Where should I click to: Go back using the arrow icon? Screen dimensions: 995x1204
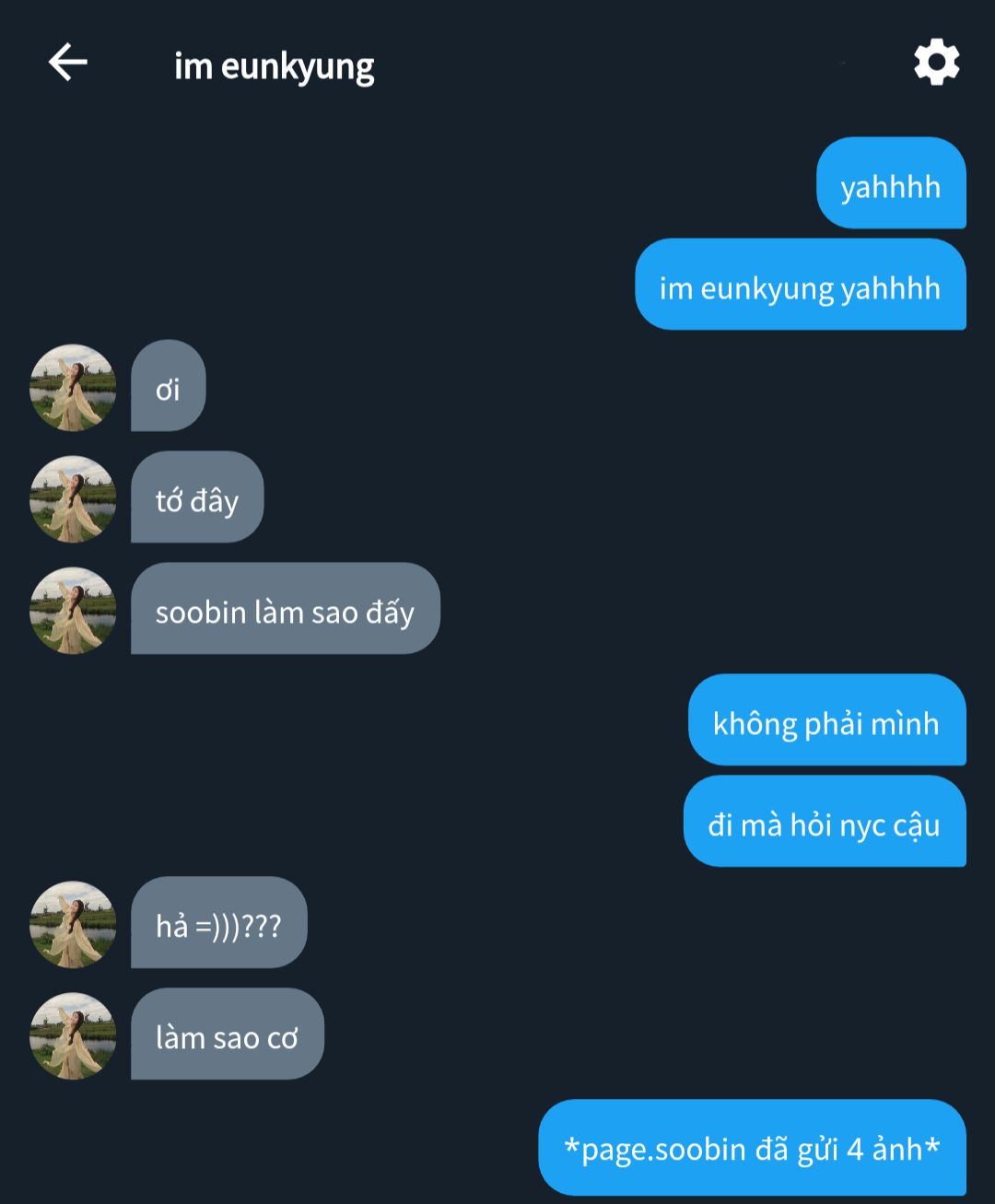click(67, 63)
